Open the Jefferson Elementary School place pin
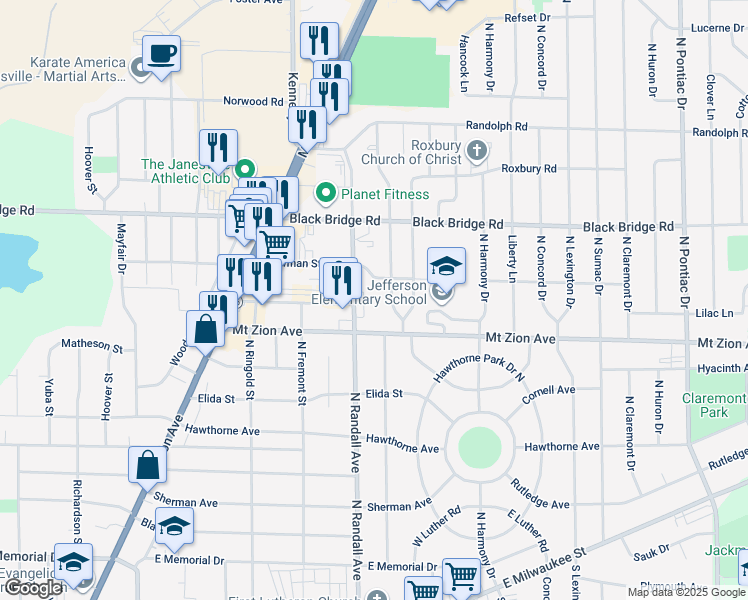This screenshot has height=600, width=748. click(x=442, y=292)
